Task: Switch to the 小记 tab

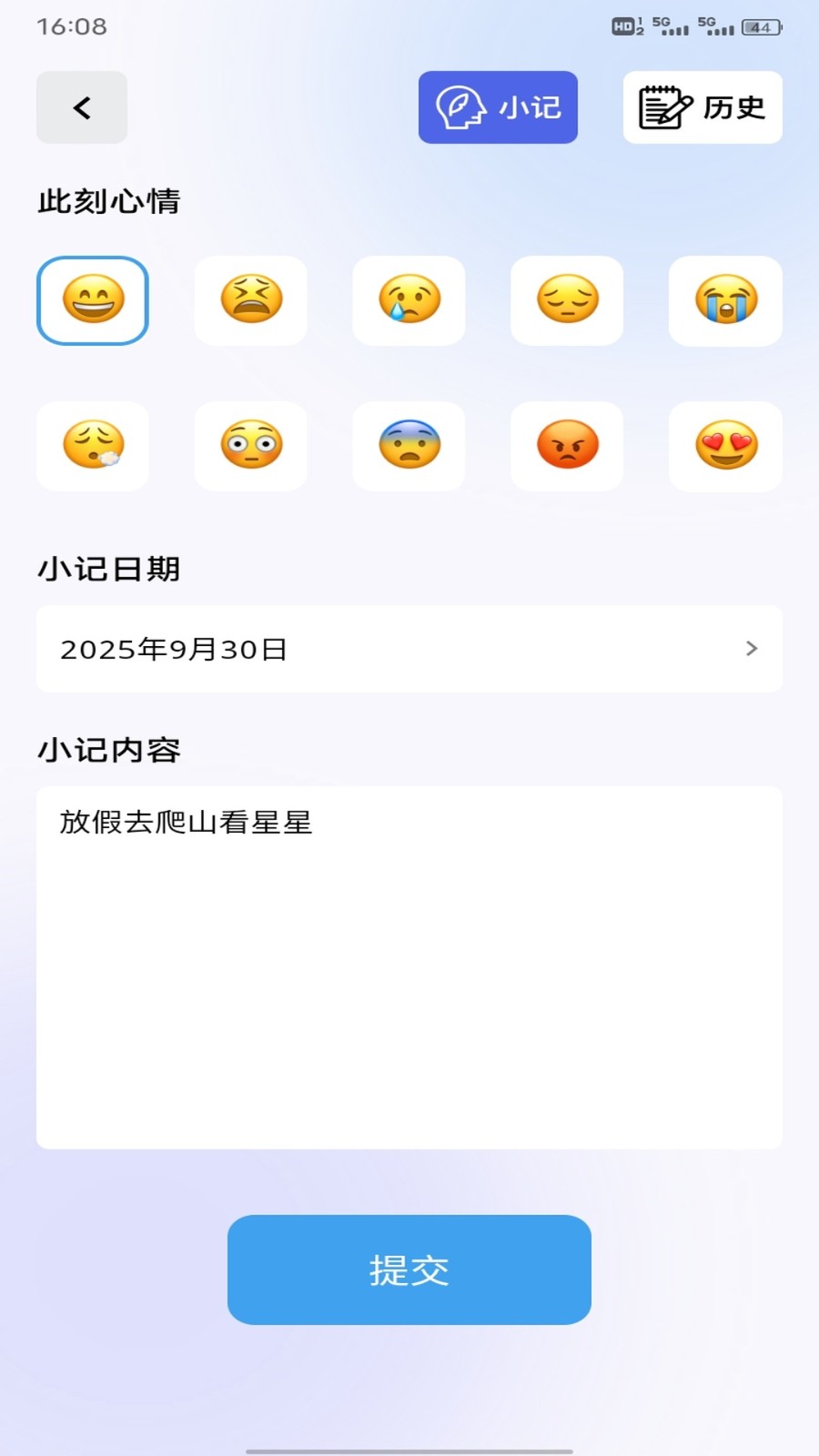Action: pos(498,107)
